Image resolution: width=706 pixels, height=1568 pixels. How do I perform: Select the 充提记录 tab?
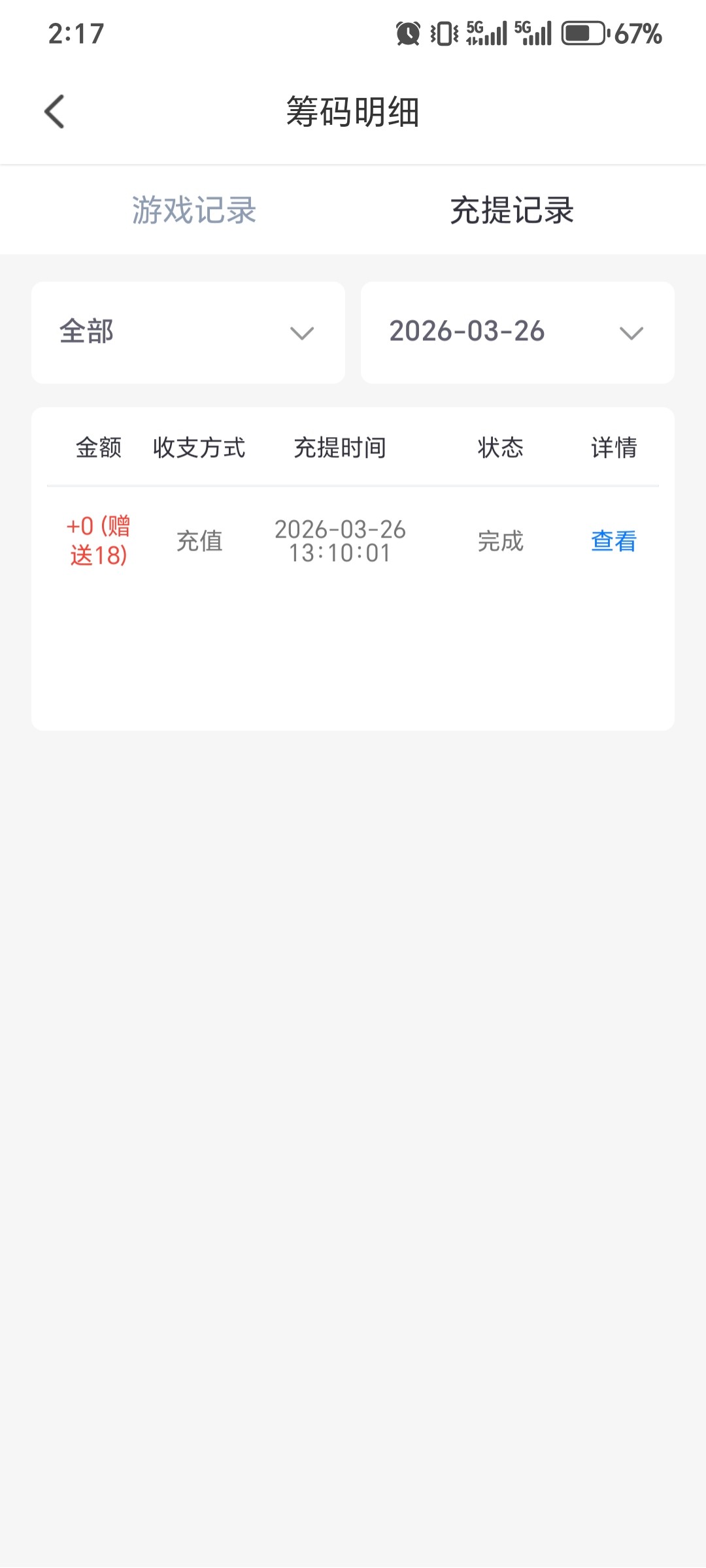(x=512, y=210)
